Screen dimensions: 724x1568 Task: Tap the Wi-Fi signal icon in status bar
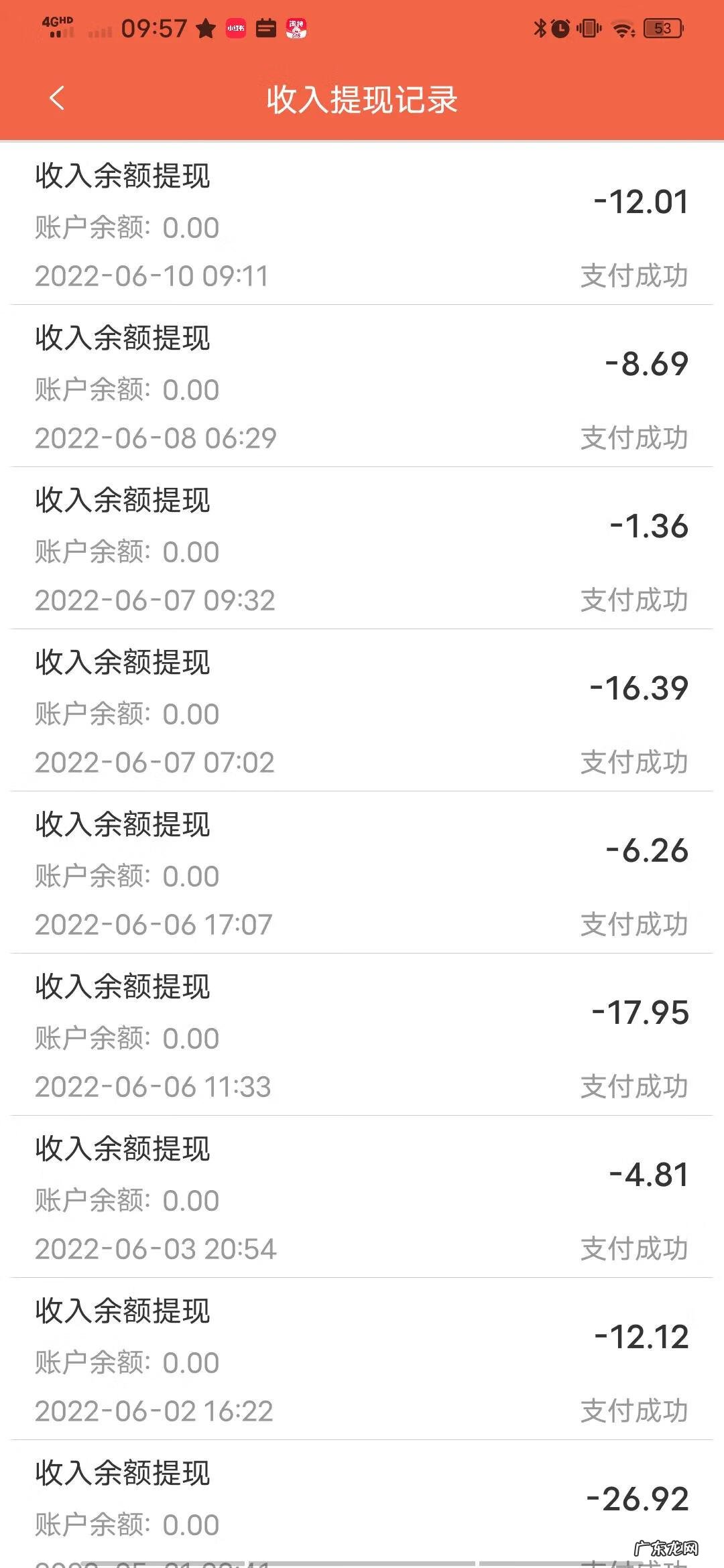point(622,28)
